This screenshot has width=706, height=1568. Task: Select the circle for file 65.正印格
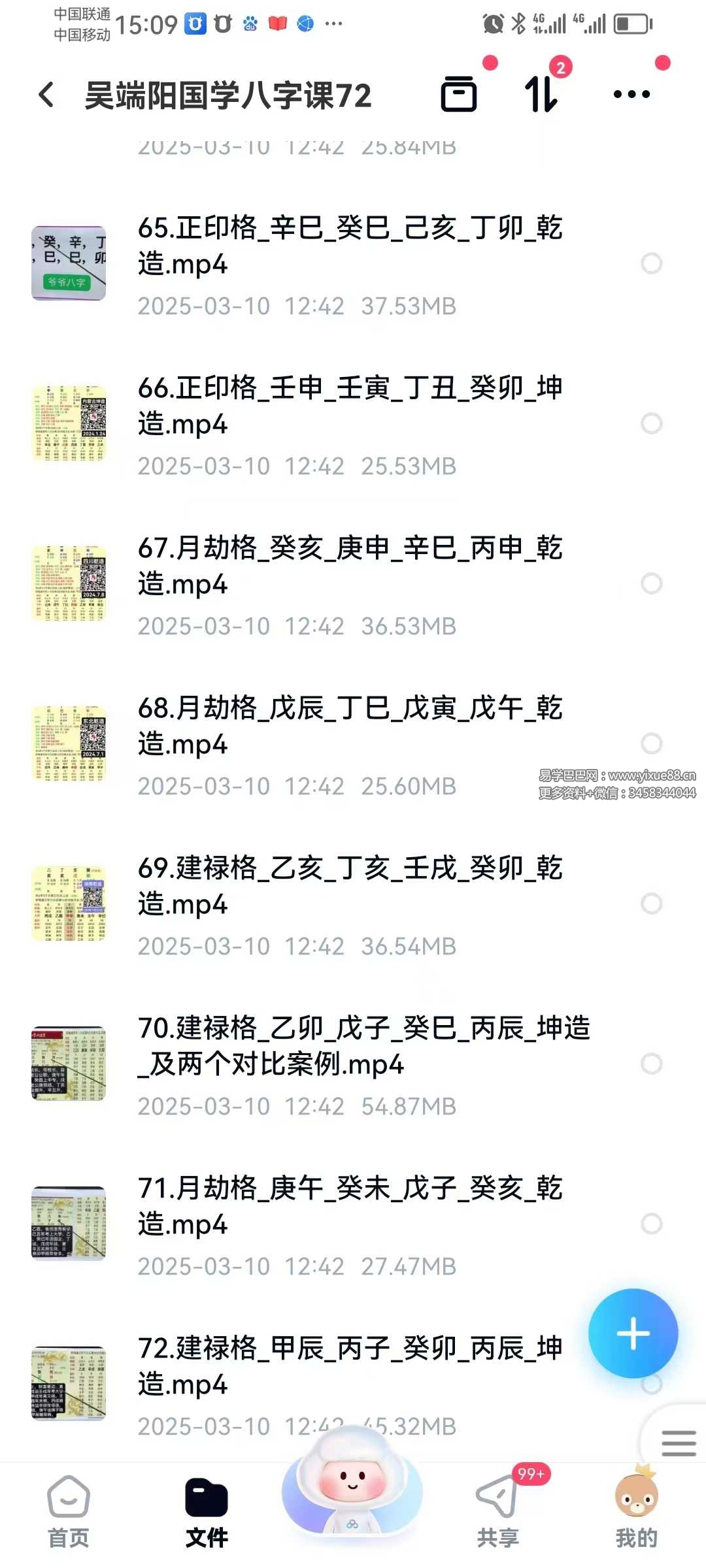tap(651, 263)
